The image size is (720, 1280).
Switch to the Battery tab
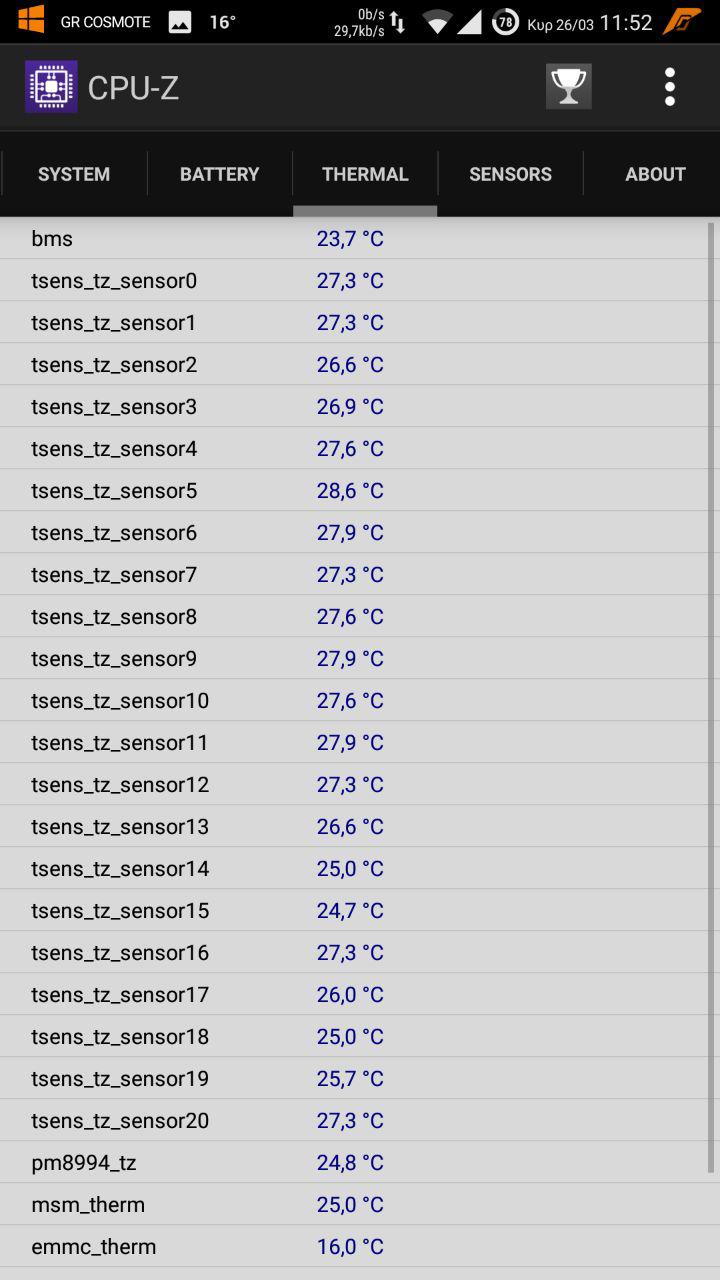click(x=219, y=174)
